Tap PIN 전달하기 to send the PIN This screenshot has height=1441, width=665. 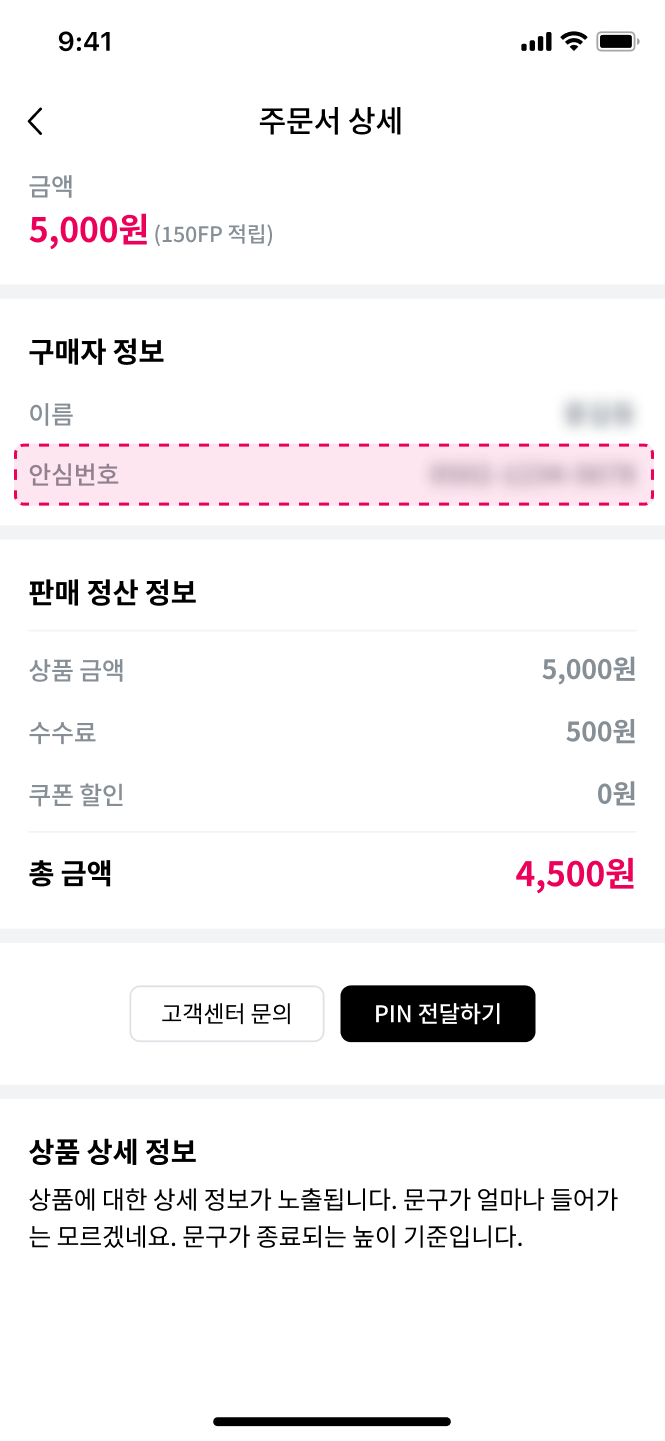(x=438, y=1014)
